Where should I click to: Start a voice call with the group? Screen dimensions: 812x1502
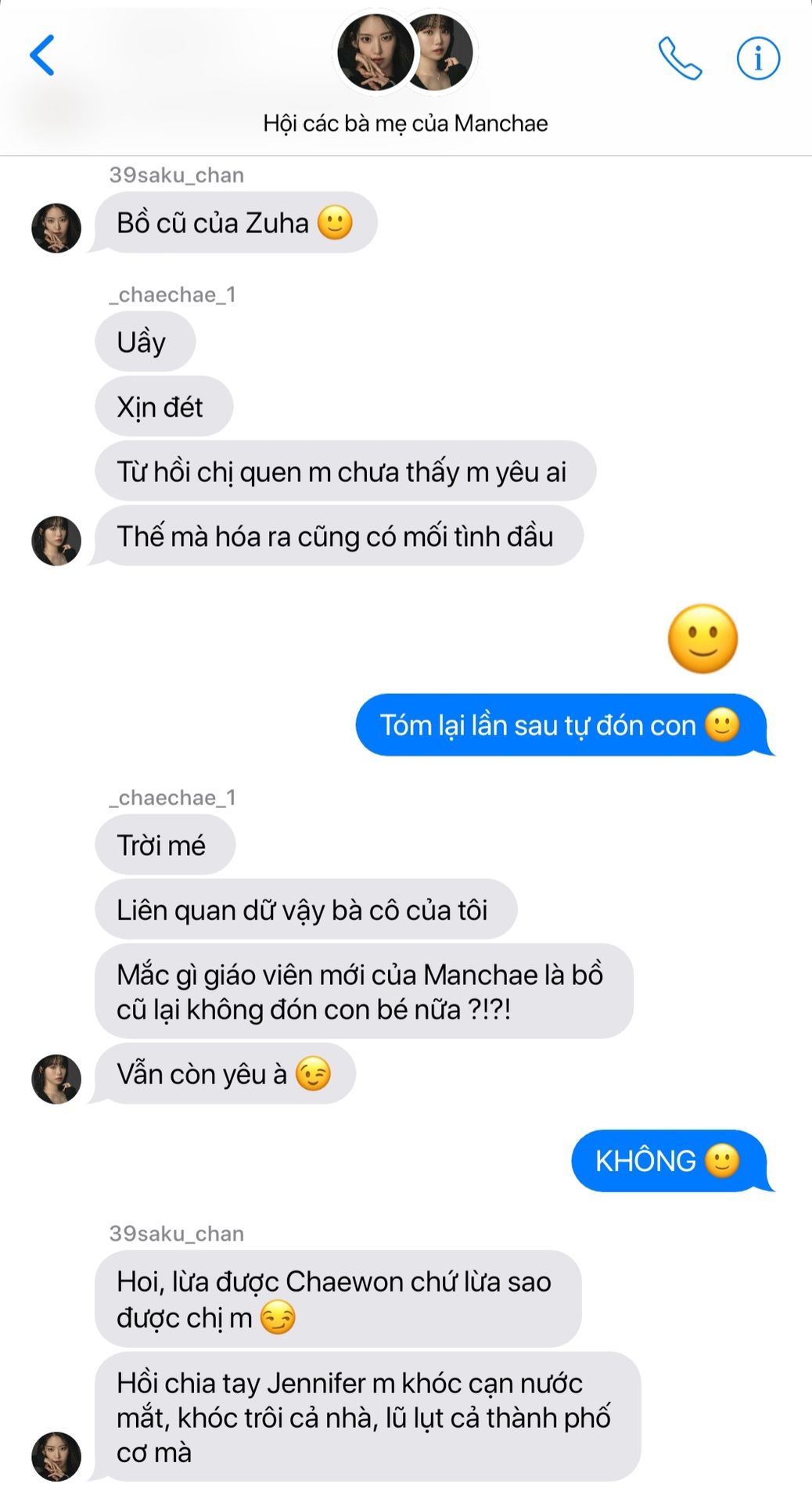(x=680, y=58)
